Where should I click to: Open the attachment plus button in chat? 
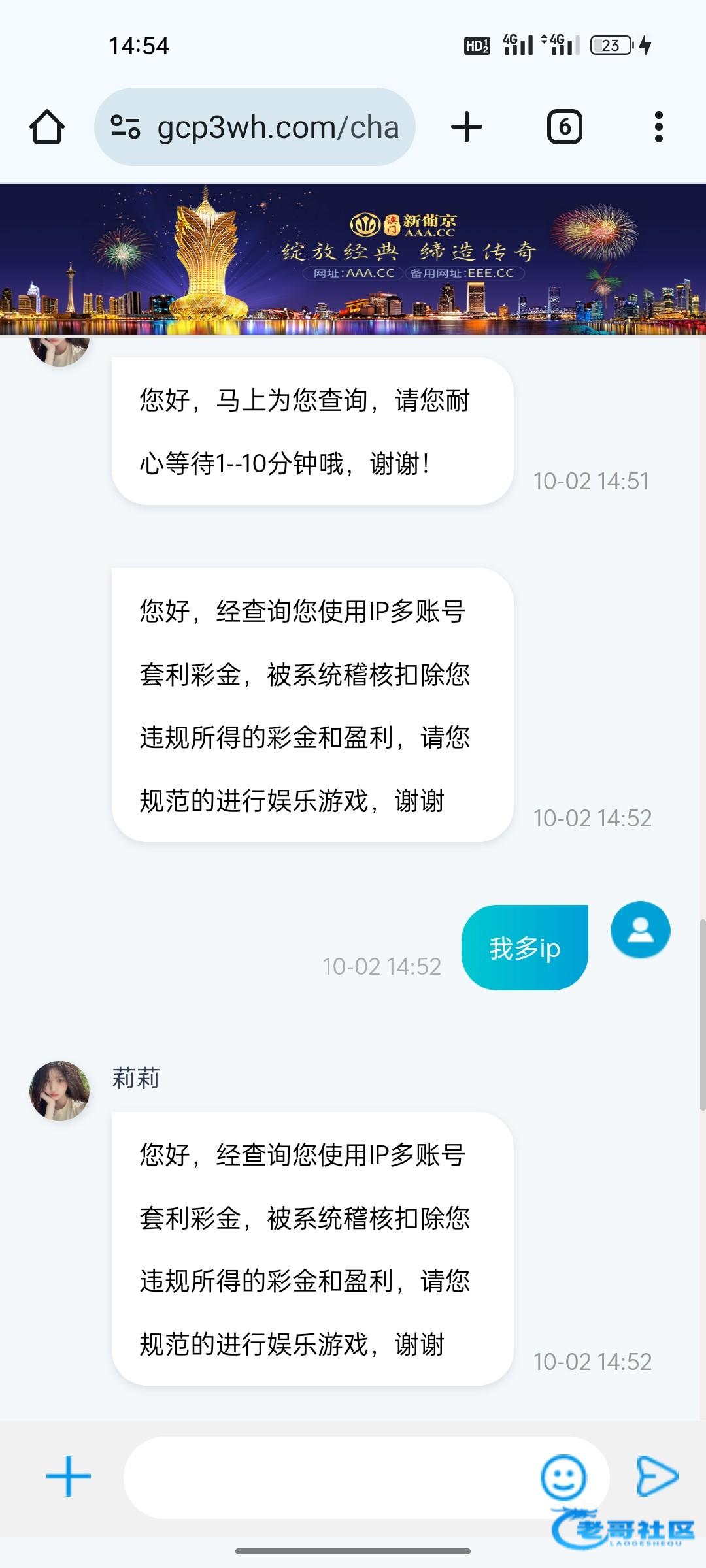69,1477
